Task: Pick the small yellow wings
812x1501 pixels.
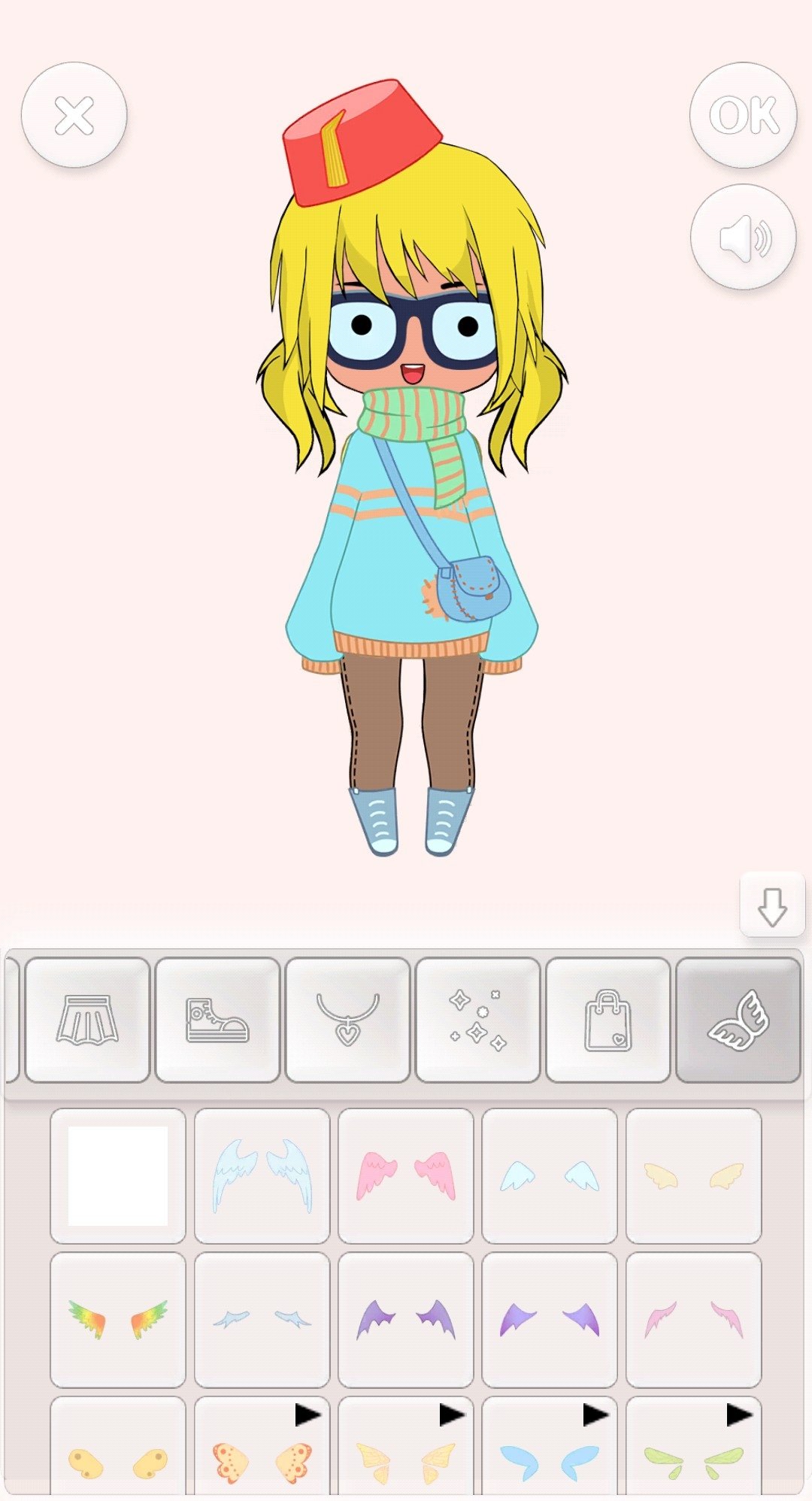Action: (x=694, y=1176)
